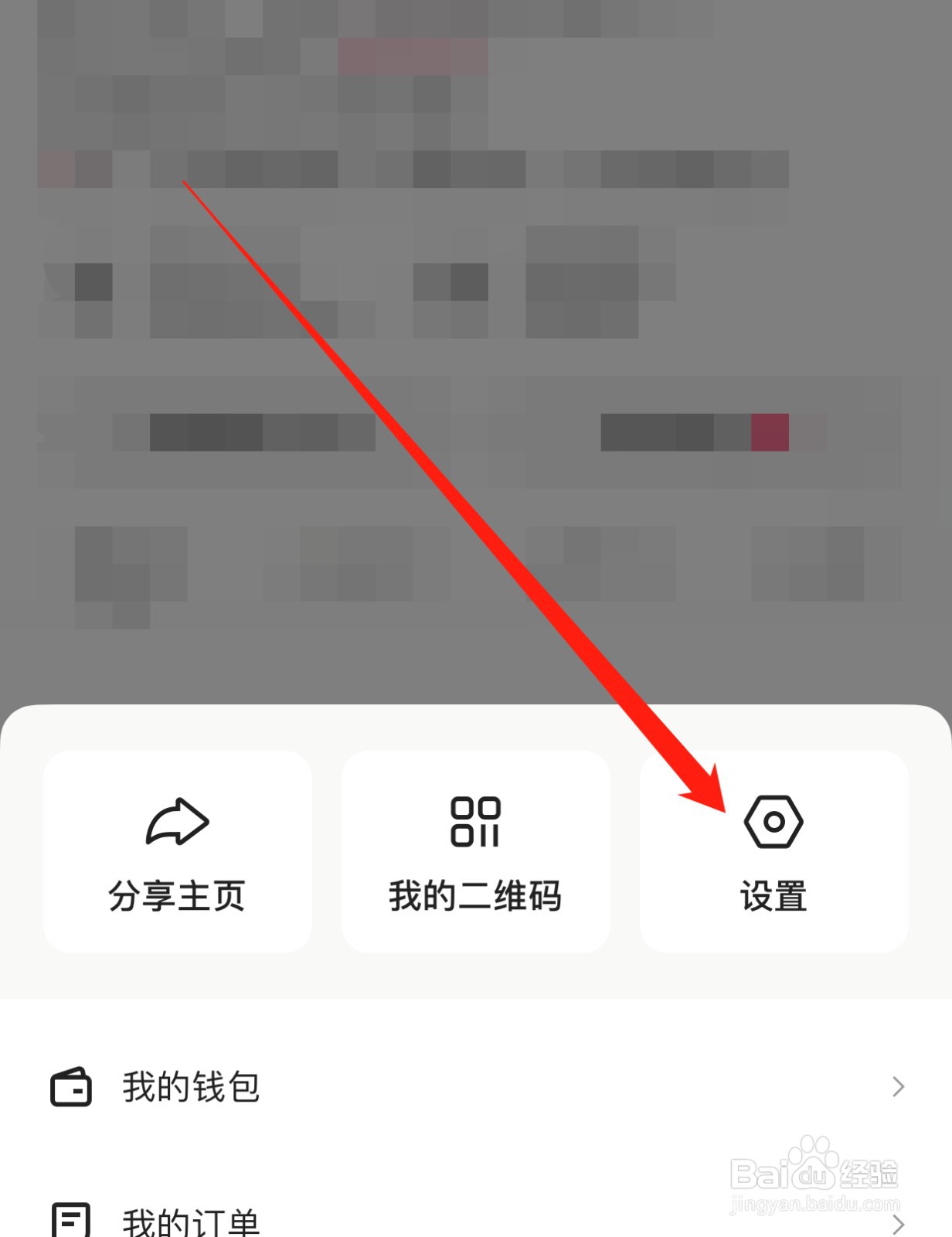
Task: Tap the 分享主页 text label
Action: (176, 897)
